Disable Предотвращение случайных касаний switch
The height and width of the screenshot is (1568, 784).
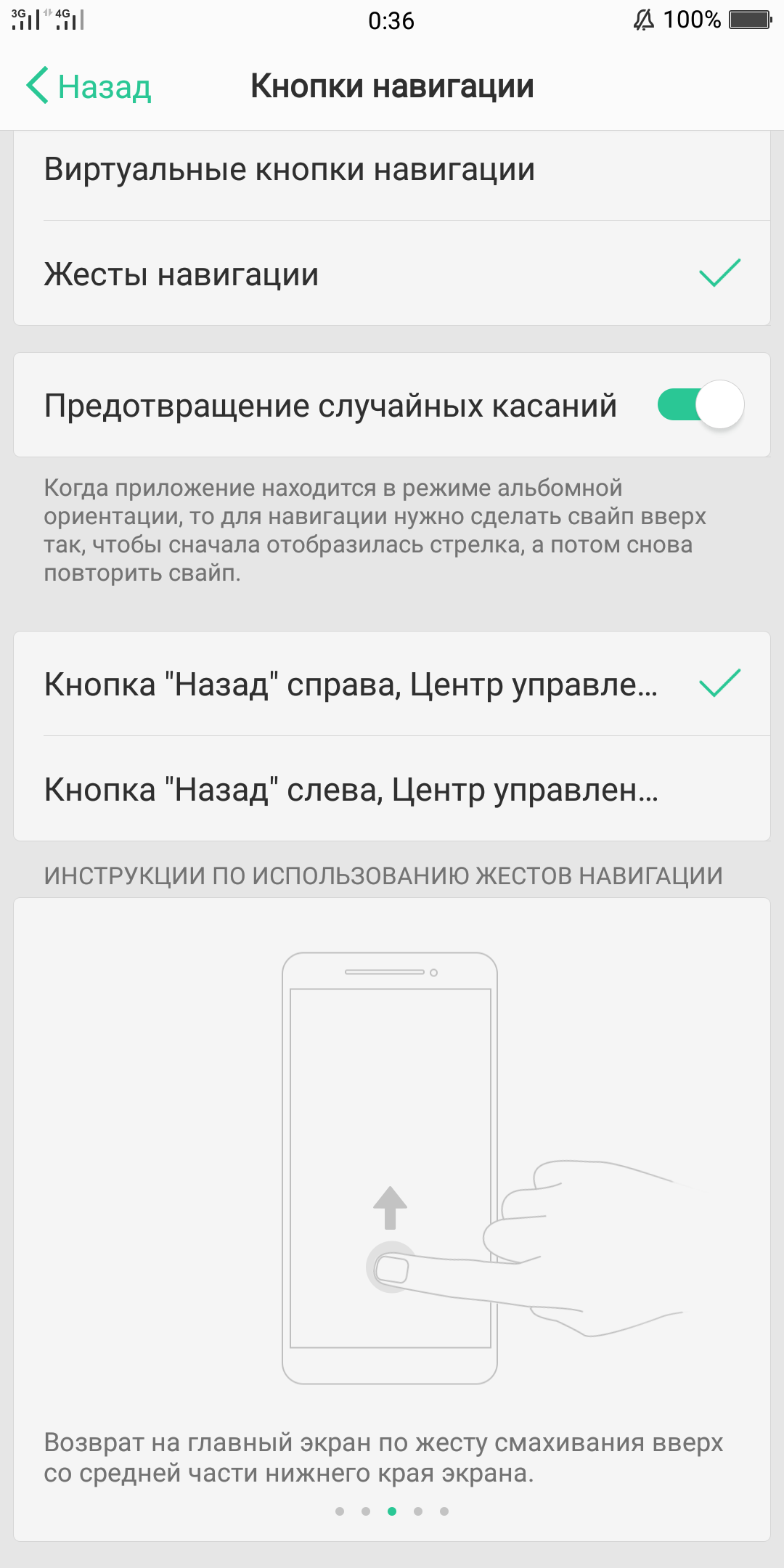[700, 405]
